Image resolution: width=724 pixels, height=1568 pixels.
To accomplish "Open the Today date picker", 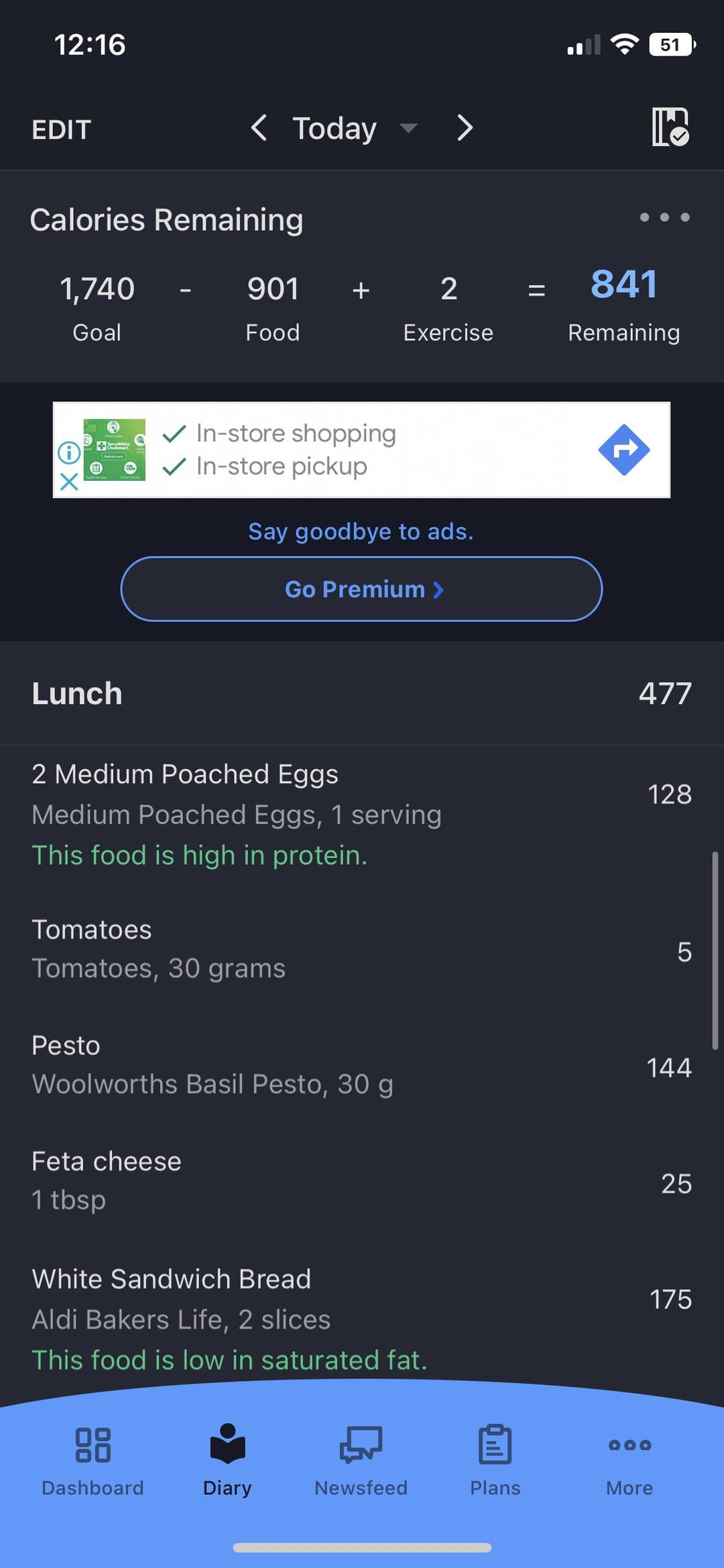I will [x=353, y=128].
